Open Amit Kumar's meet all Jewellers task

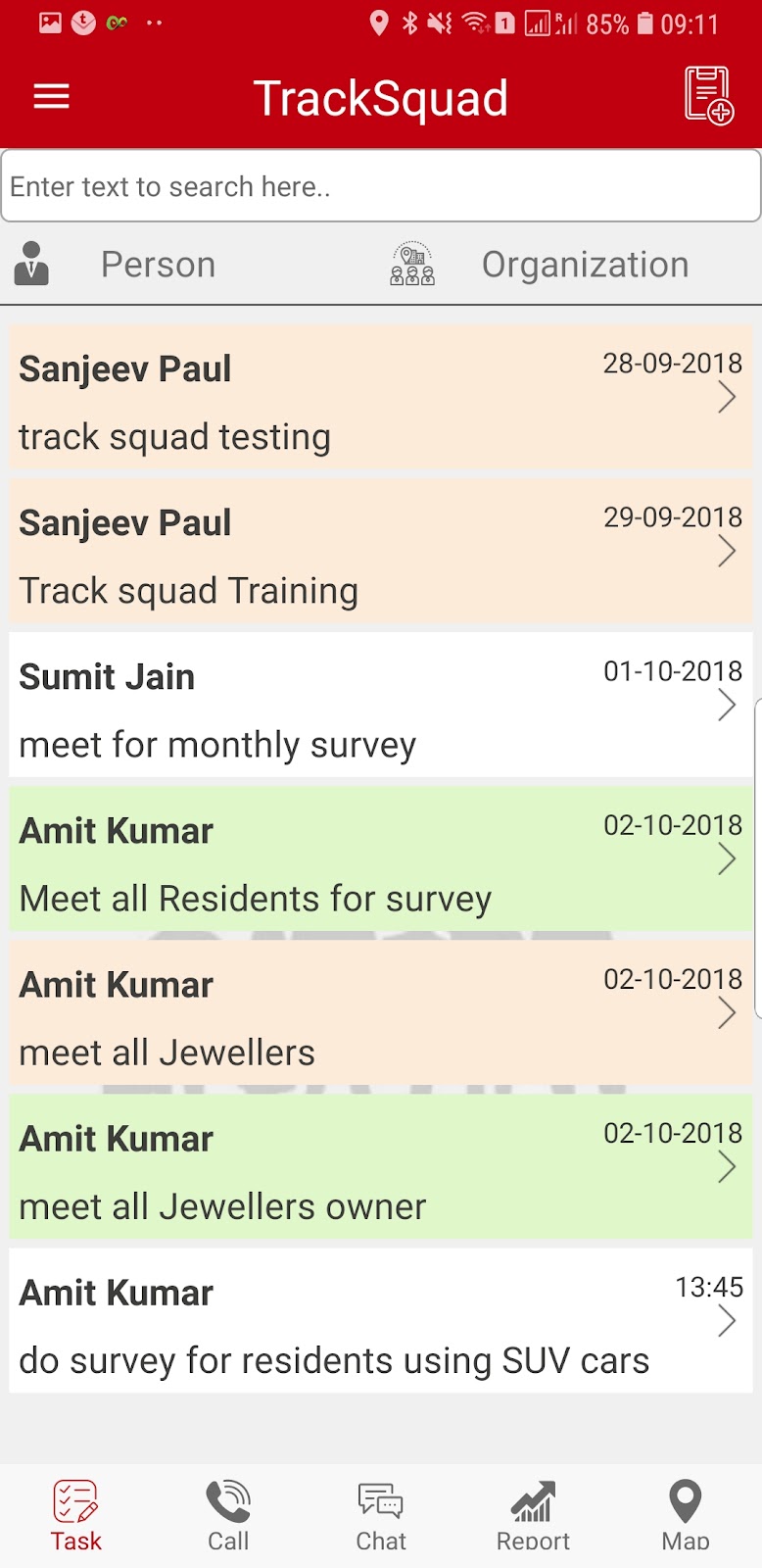coord(381,1013)
